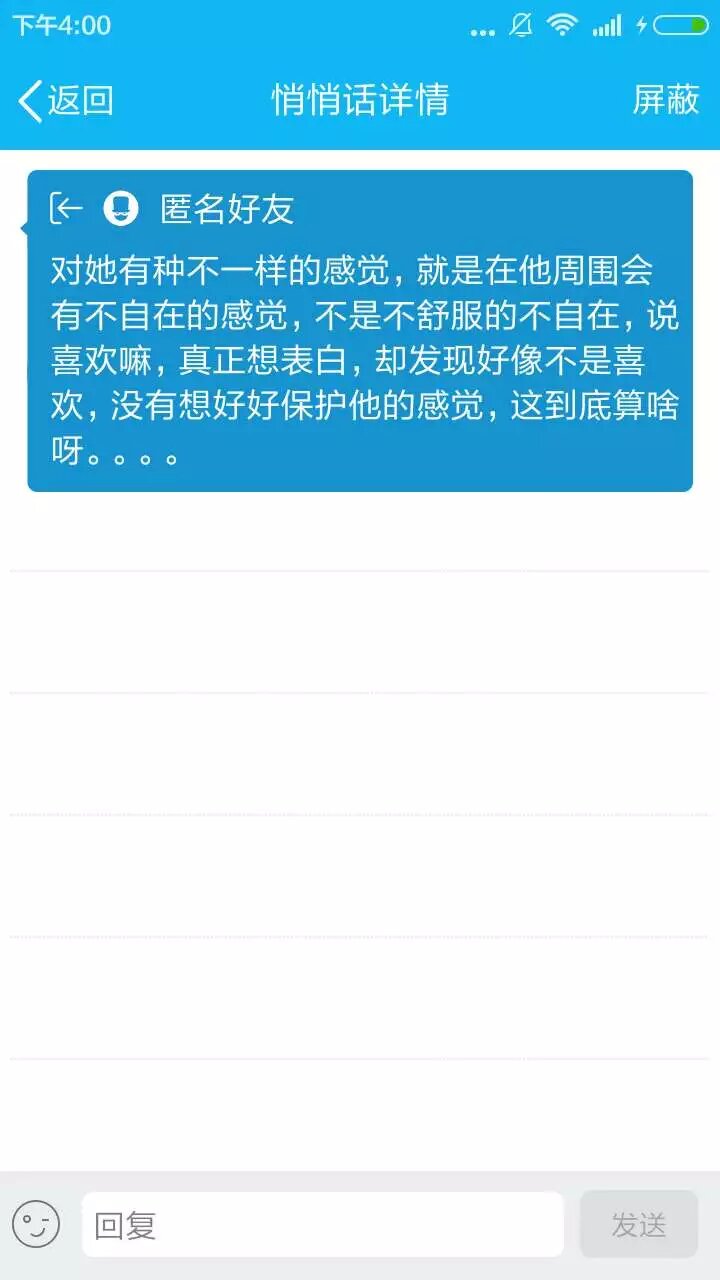Screen dimensions: 720x1280
Task: Tap 屏蔽 to block this whisper
Action: pos(665,100)
